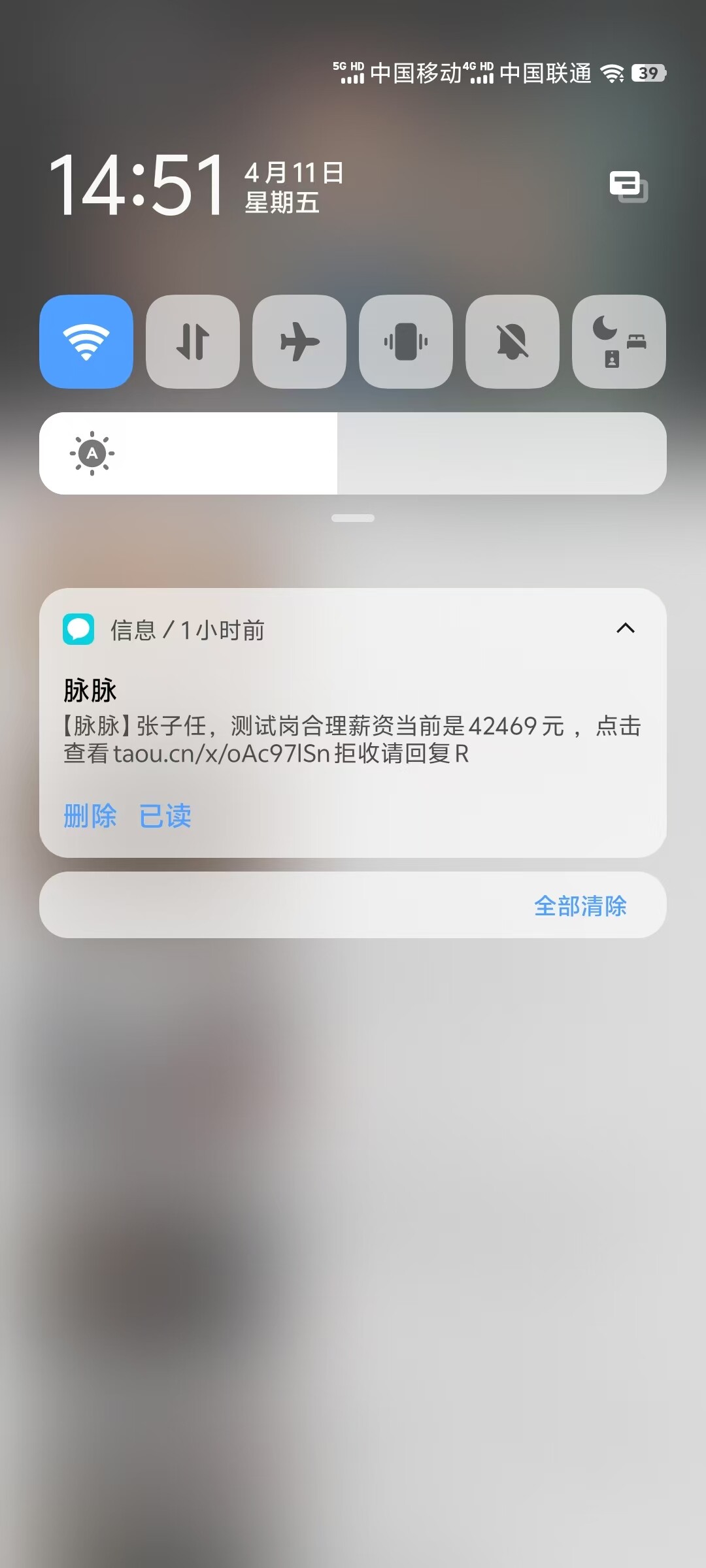Mark the 脉脉 message as 已读
The width and height of the screenshot is (706, 1568).
[165, 816]
